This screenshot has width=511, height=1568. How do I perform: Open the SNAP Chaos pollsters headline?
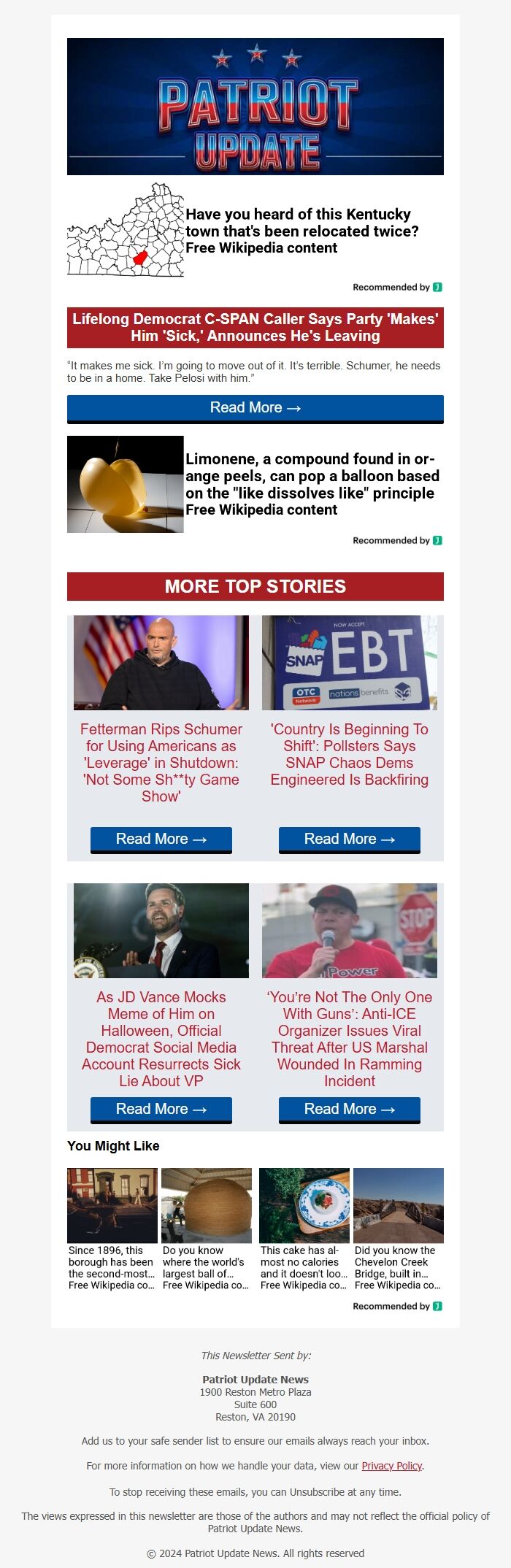point(350,754)
